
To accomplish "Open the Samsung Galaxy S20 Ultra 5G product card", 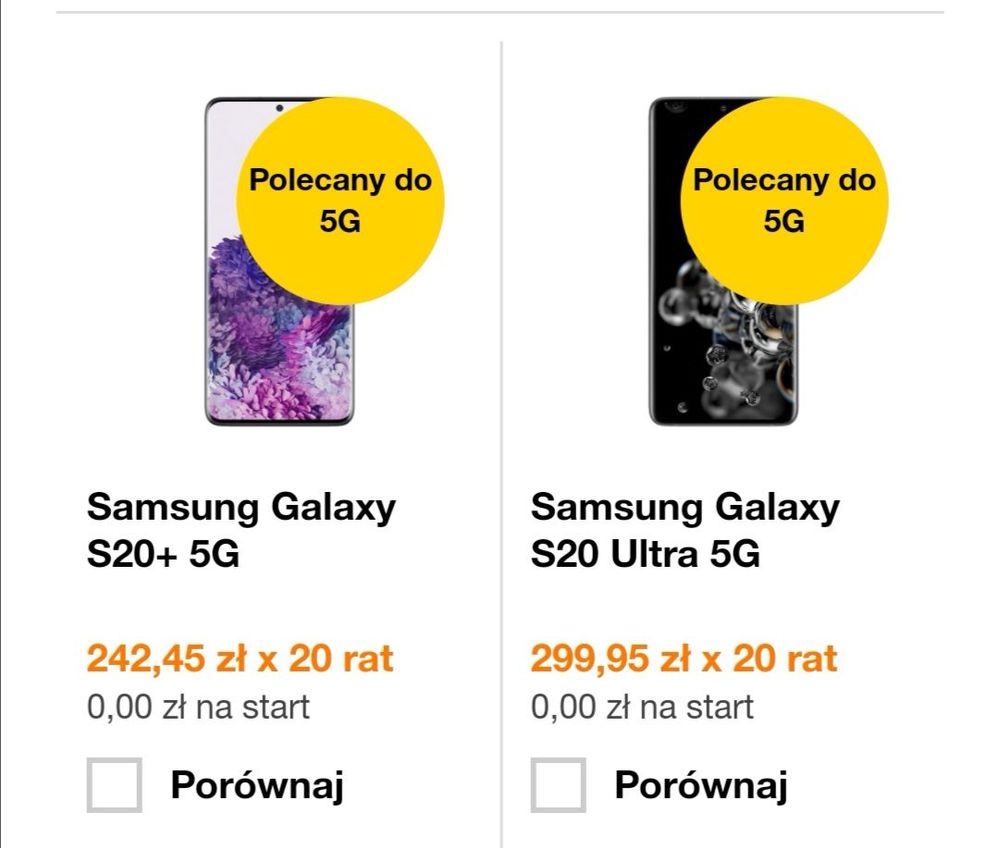I will [x=685, y=530].
